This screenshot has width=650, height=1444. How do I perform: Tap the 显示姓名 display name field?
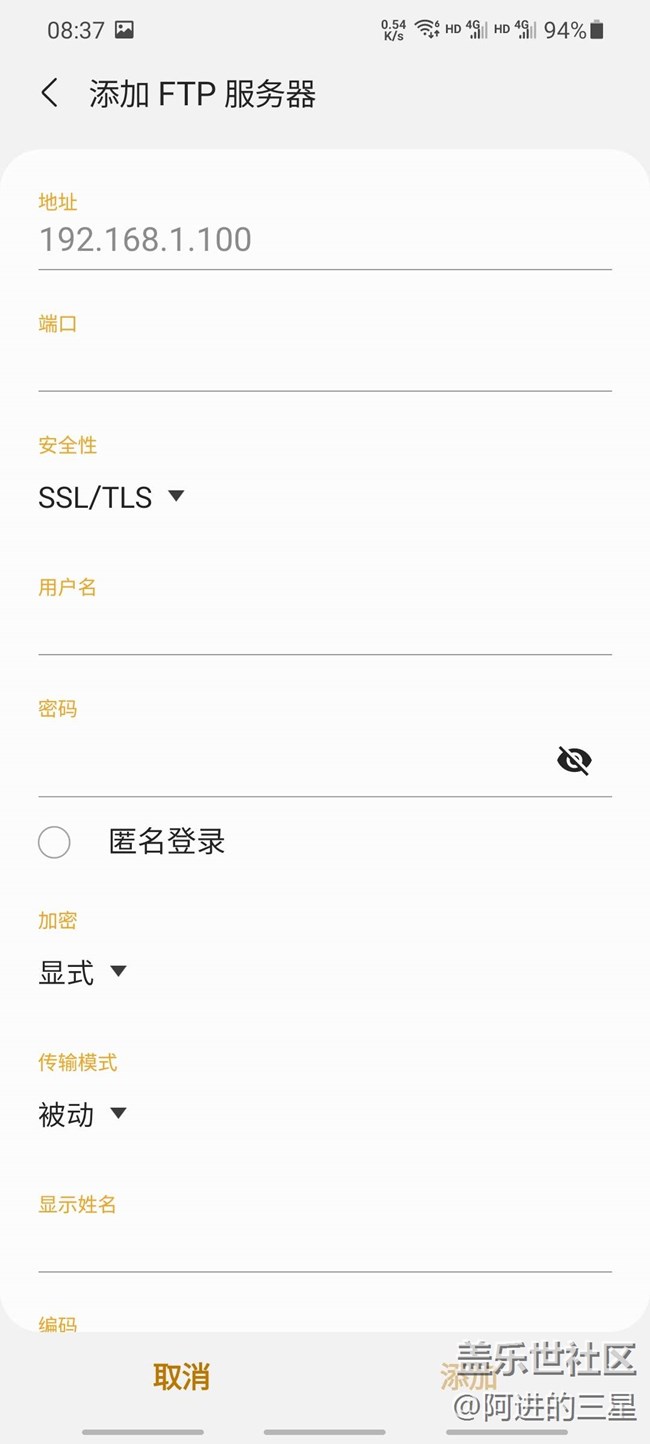(x=324, y=1246)
